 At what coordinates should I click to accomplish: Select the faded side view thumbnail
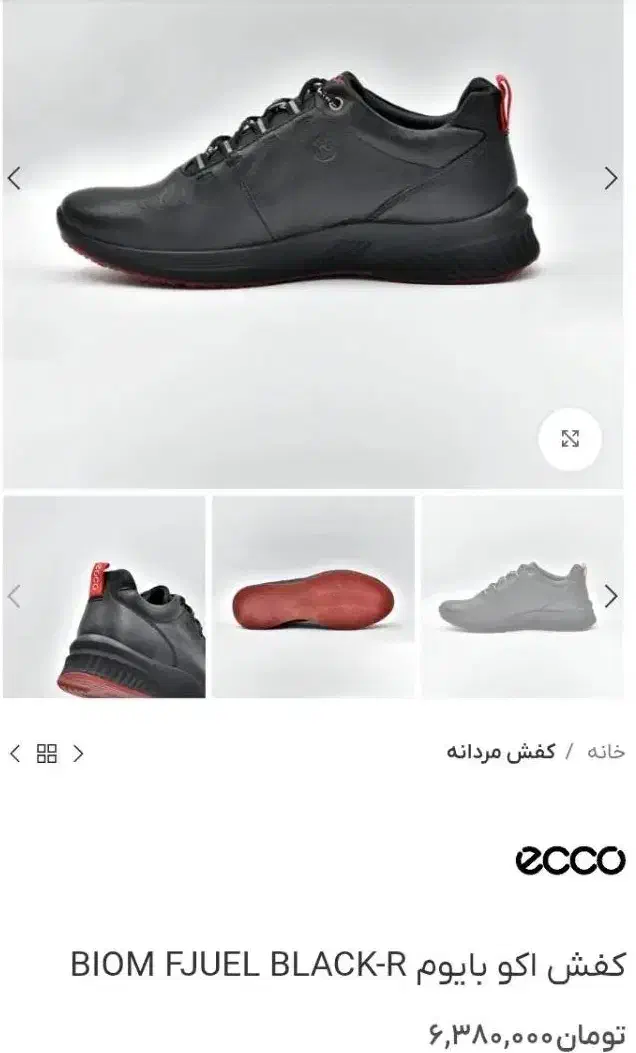[520, 597]
